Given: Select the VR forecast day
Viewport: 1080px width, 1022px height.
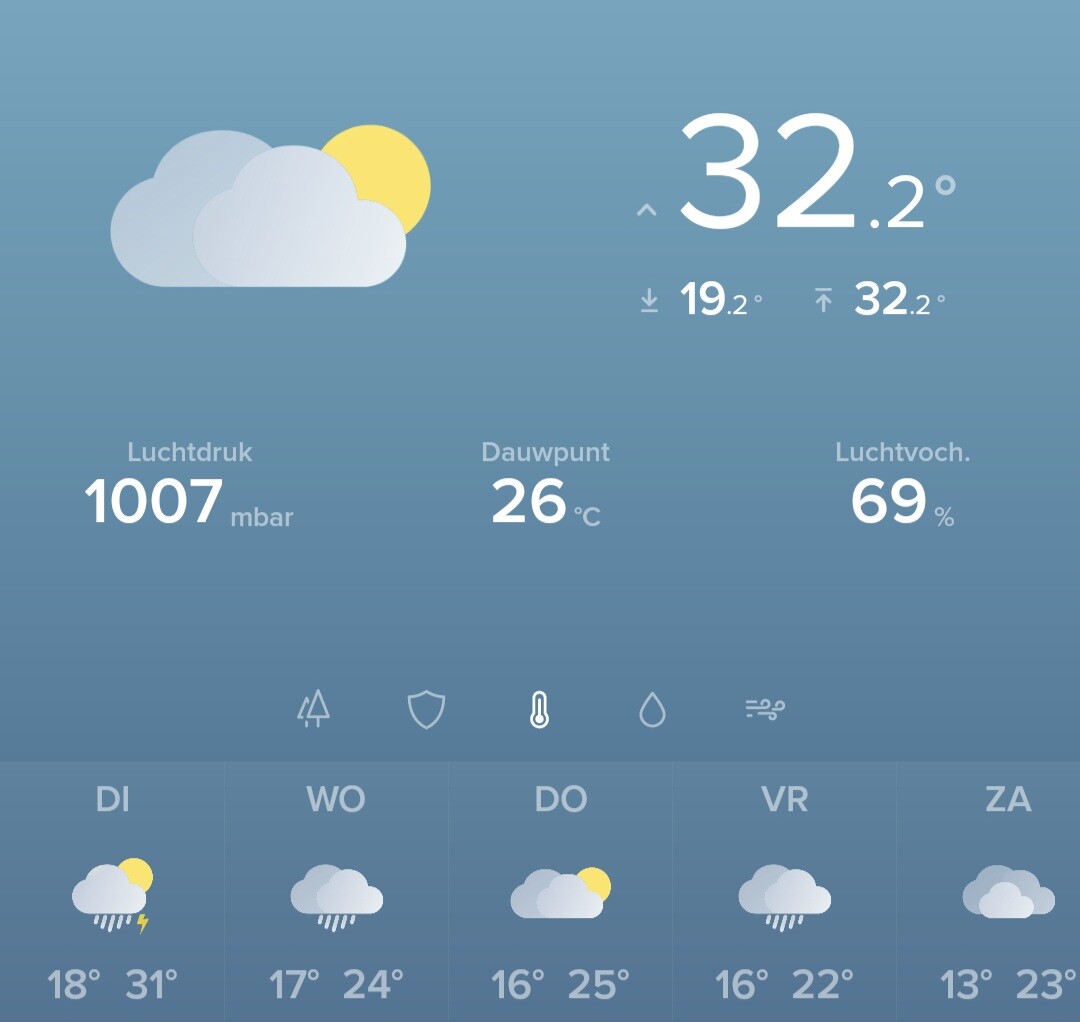Looking at the screenshot, I should [784, 890].
